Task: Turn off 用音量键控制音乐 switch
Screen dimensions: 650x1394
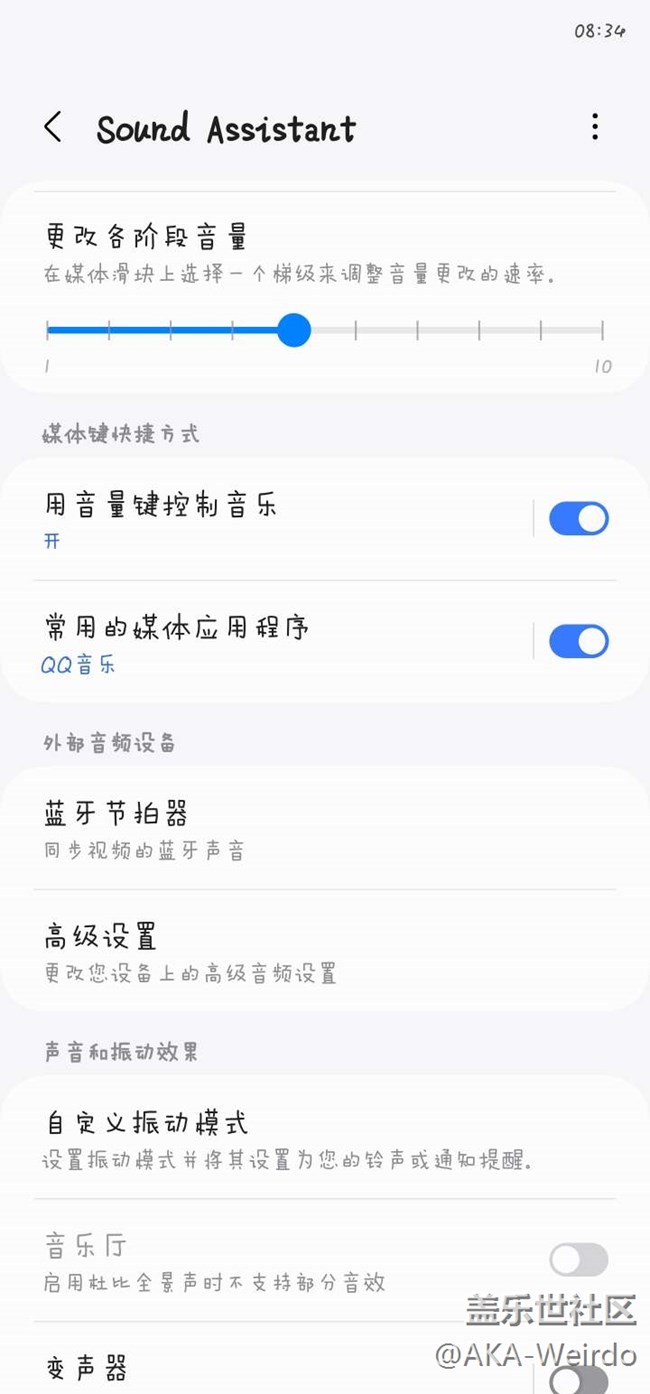Action: [x=578, y=519]
